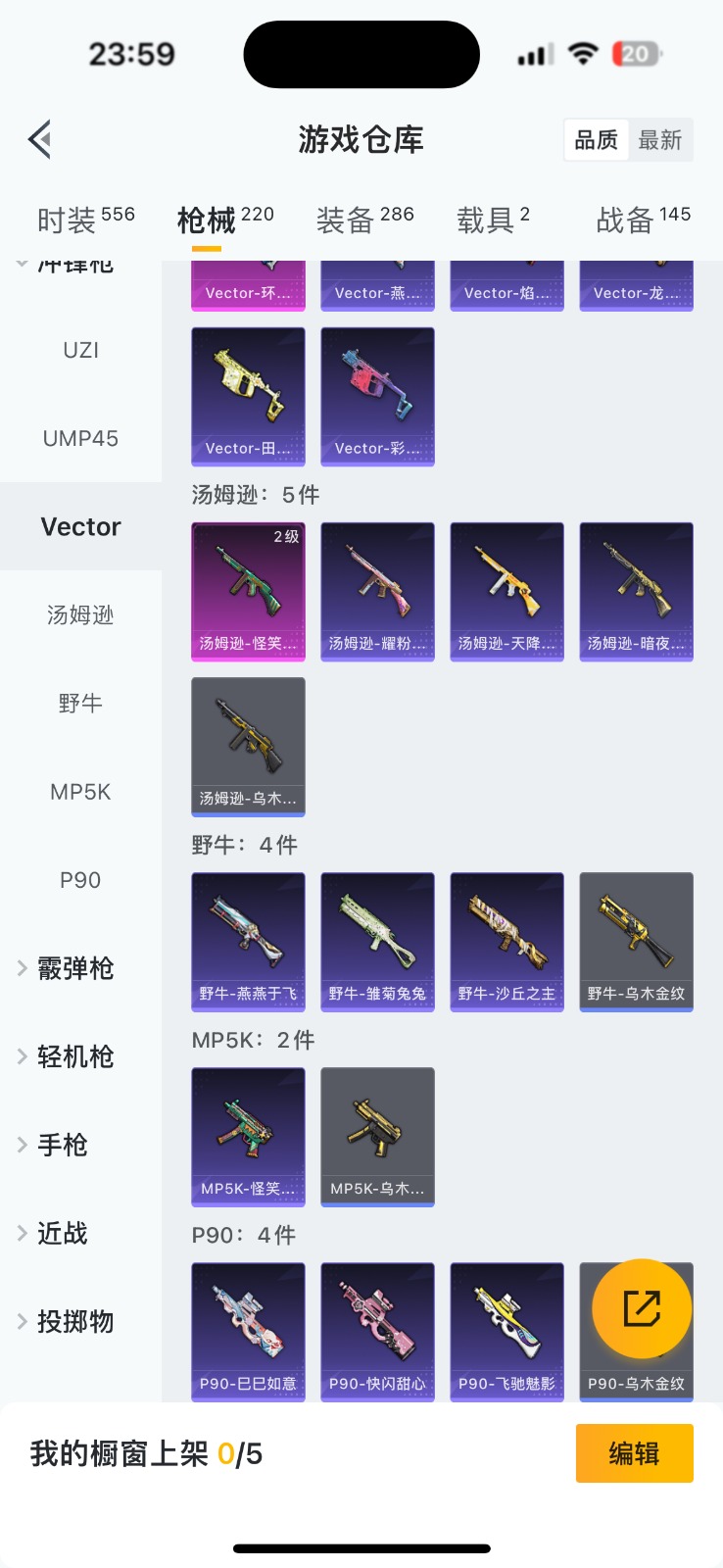Select UMP45 in the sidebar
The height and width of the screenshot is (1568, 723).
click(x=80, y=438)
